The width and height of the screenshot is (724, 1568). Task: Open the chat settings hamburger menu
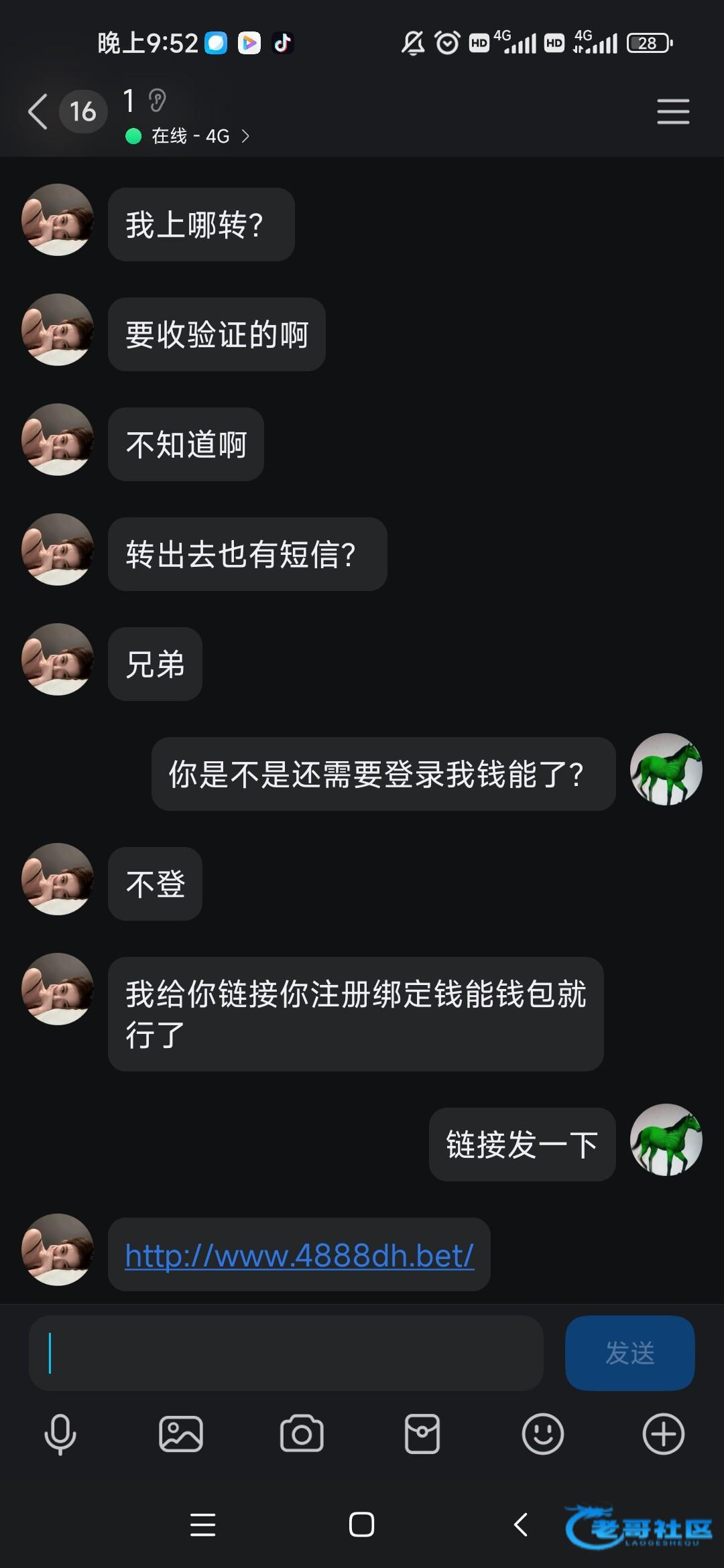coord(673,111)
